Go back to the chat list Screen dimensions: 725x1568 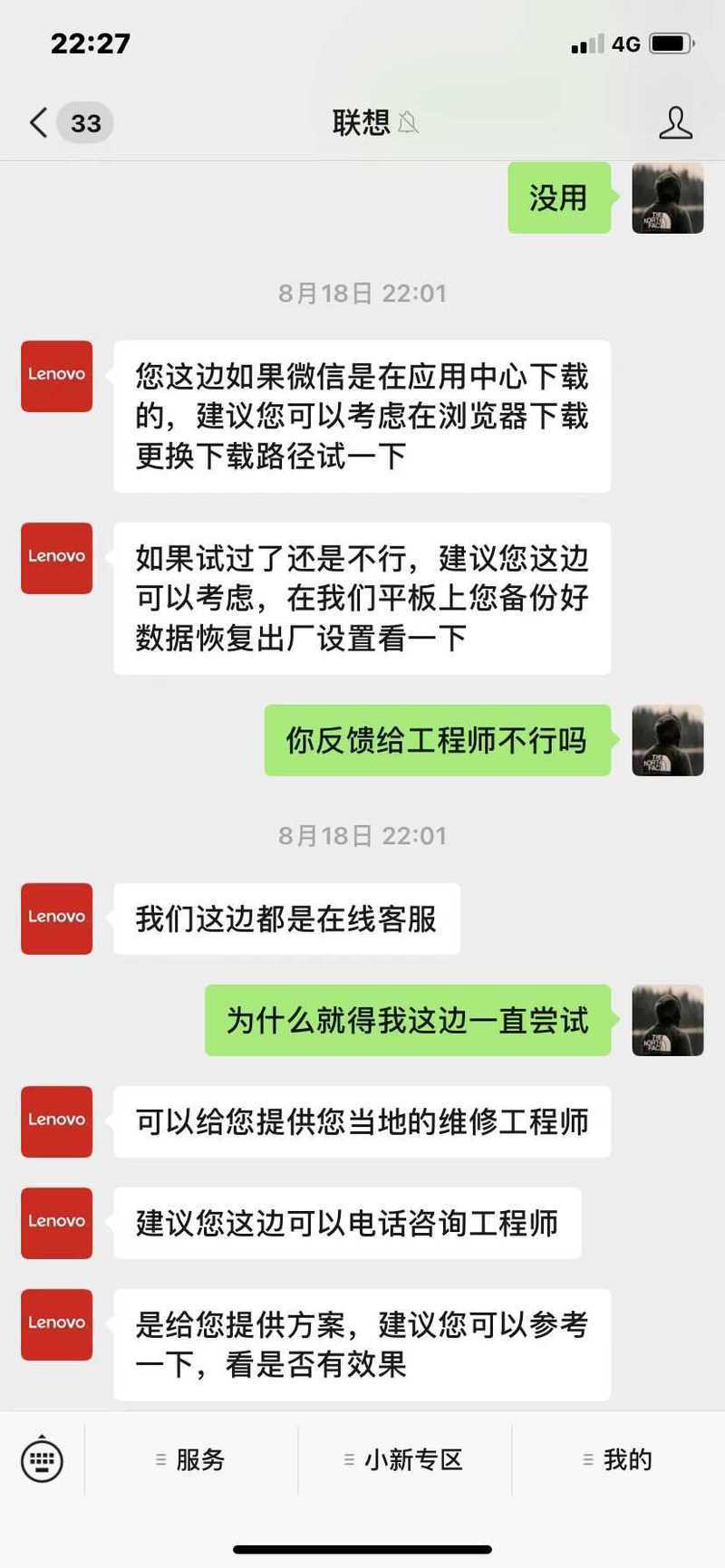(39, 122)
